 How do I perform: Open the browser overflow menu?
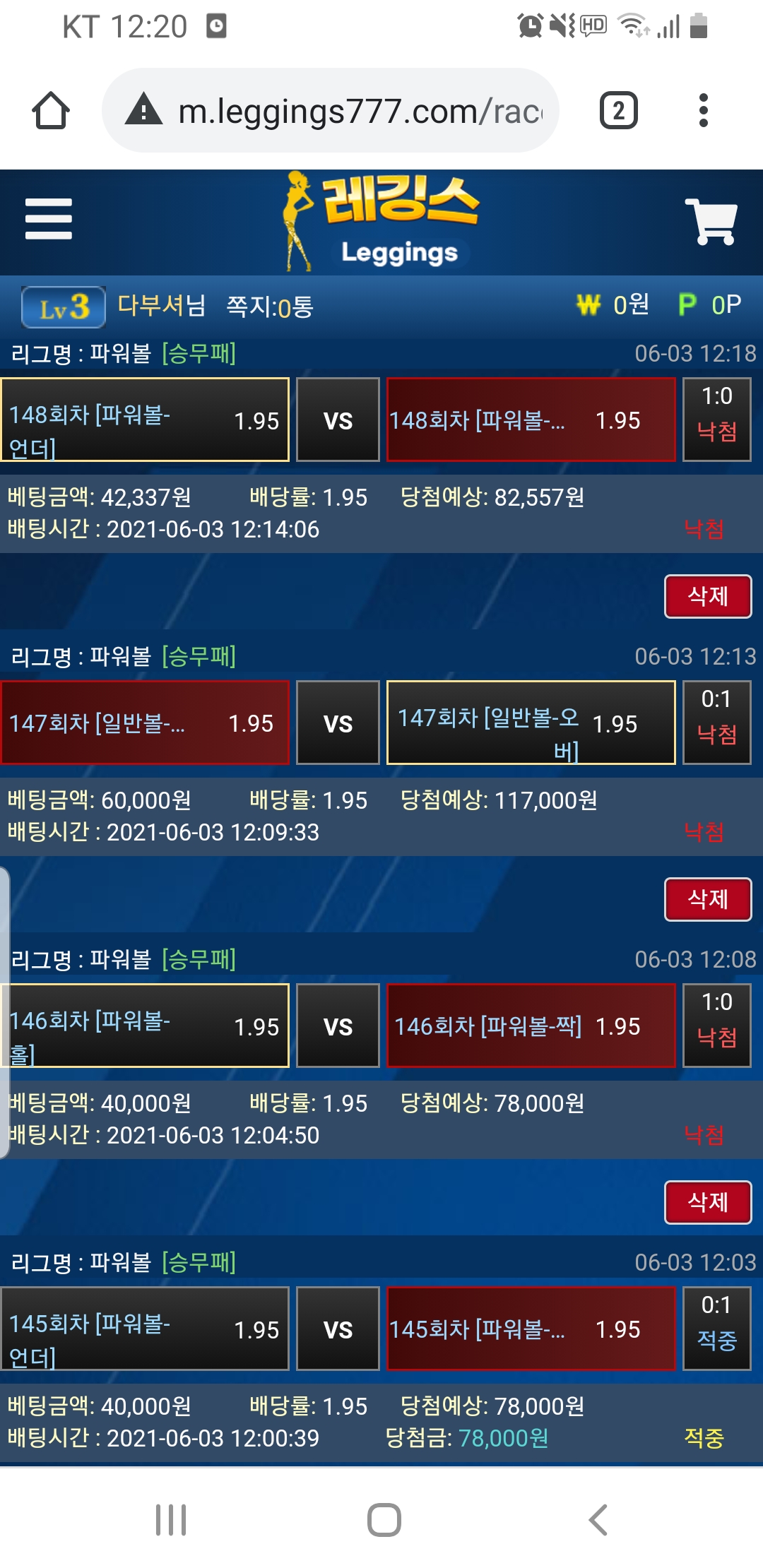[x=702, y=111]
